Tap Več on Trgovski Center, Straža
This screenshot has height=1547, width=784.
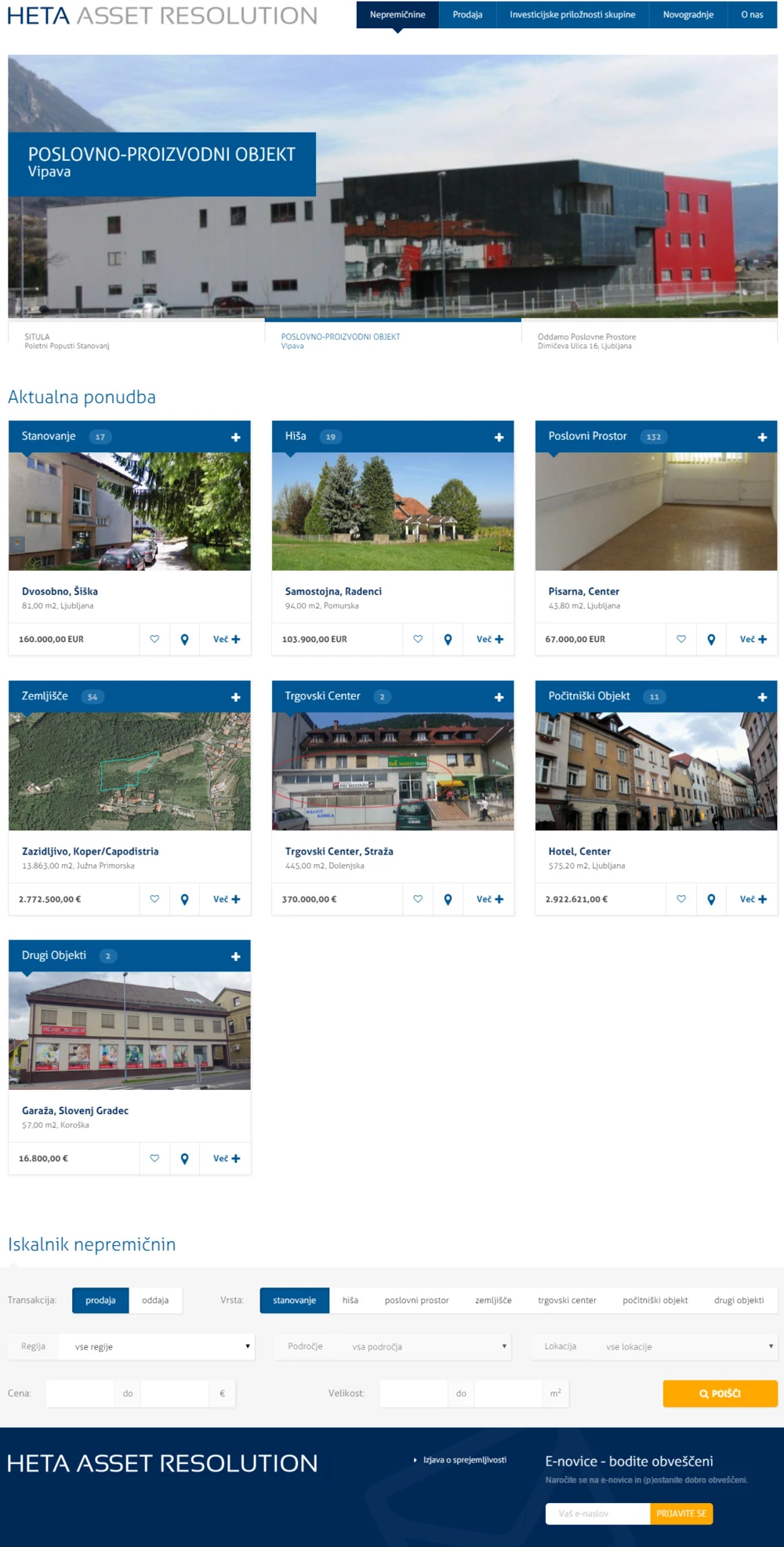pos(489,899)
